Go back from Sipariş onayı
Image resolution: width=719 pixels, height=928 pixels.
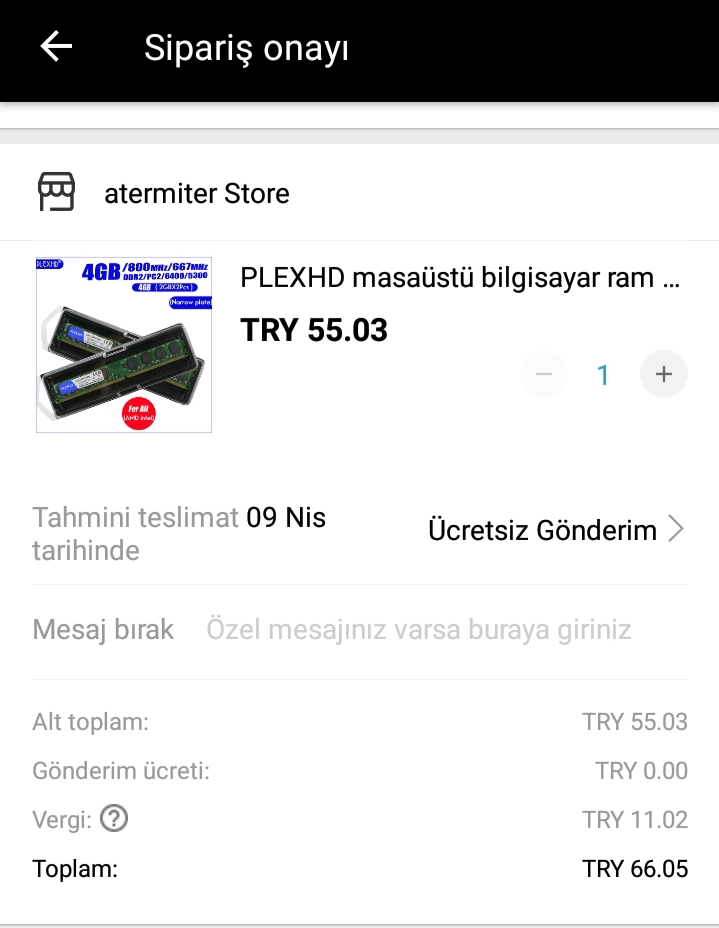(x=56, y=47)
